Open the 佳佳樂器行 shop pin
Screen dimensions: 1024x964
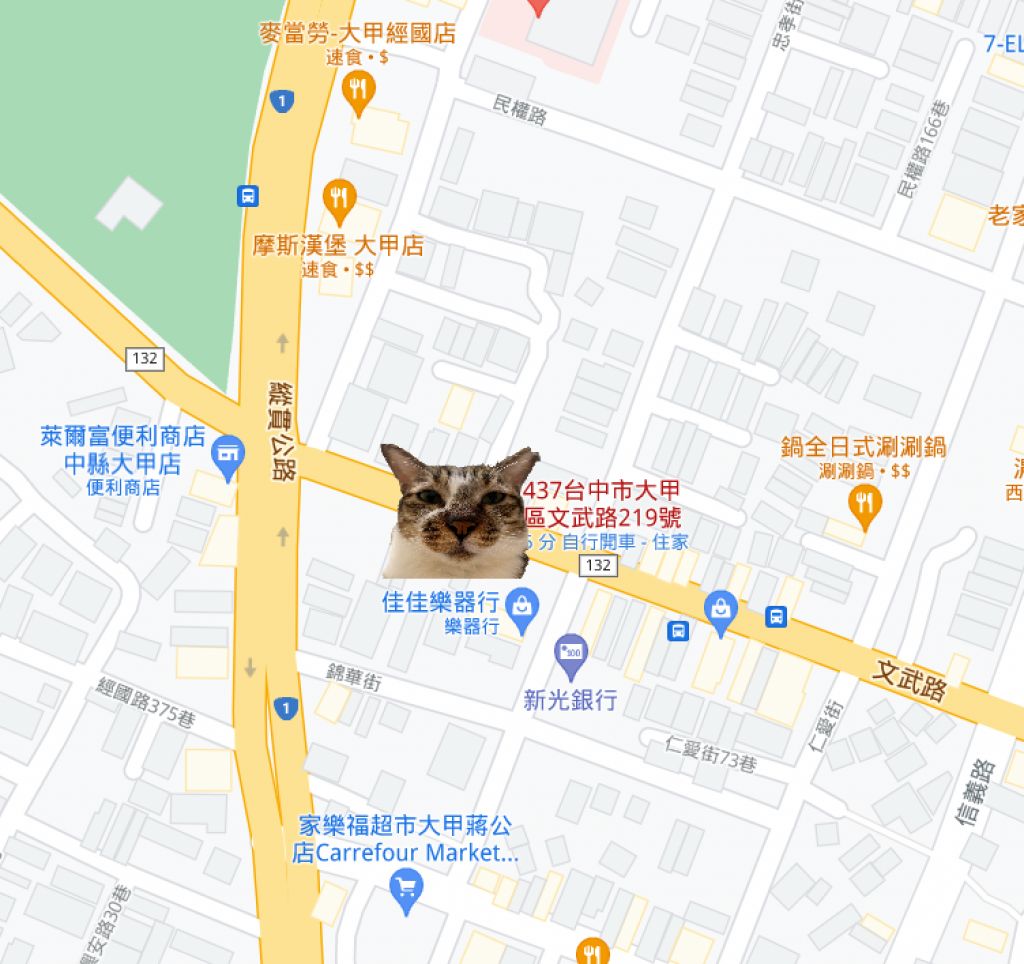523,605
